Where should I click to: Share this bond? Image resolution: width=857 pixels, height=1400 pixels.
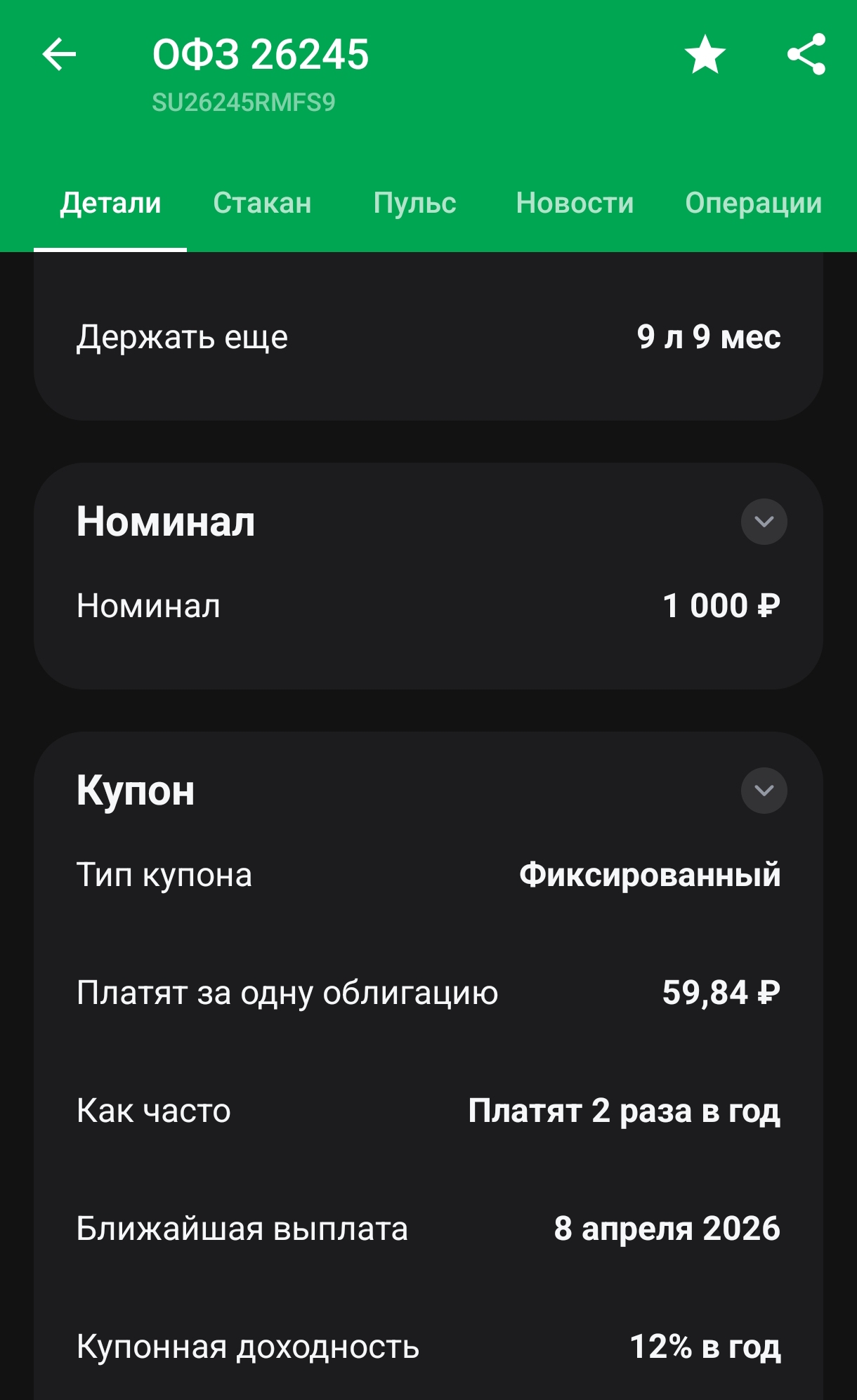806,55
